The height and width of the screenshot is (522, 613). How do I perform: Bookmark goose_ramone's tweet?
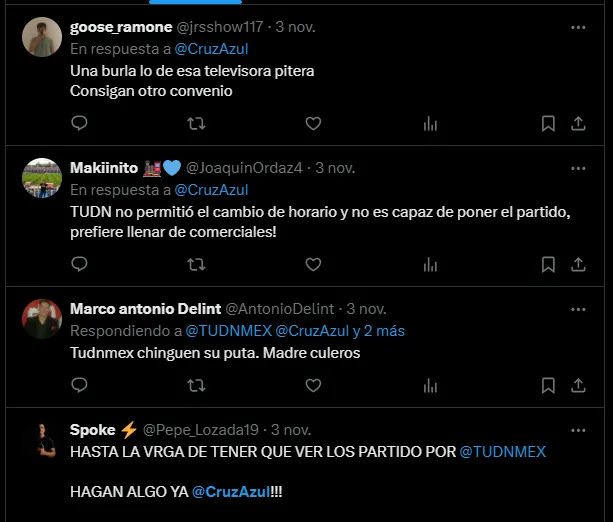click(x=548, y=123)
